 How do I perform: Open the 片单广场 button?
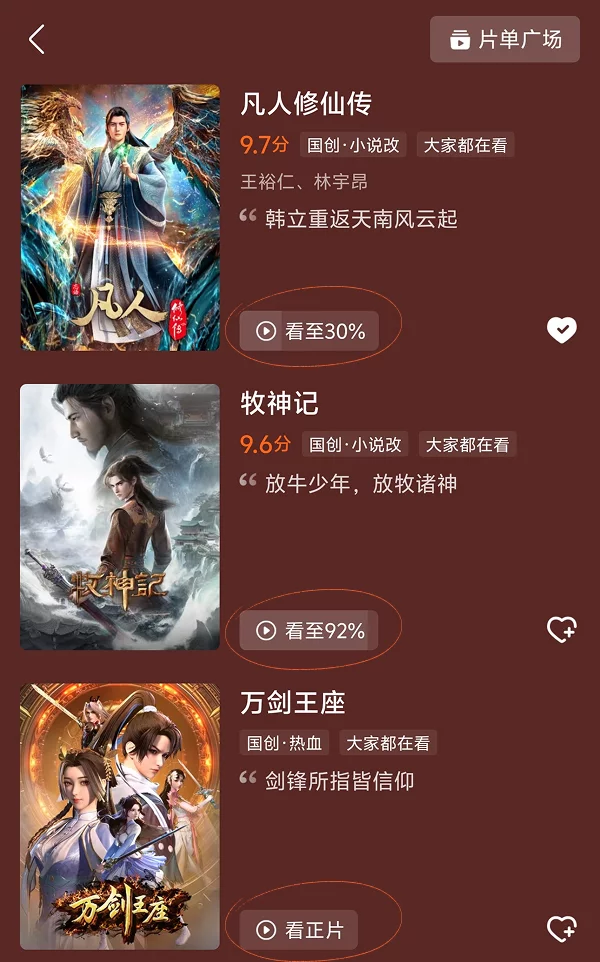coord(505,40)
